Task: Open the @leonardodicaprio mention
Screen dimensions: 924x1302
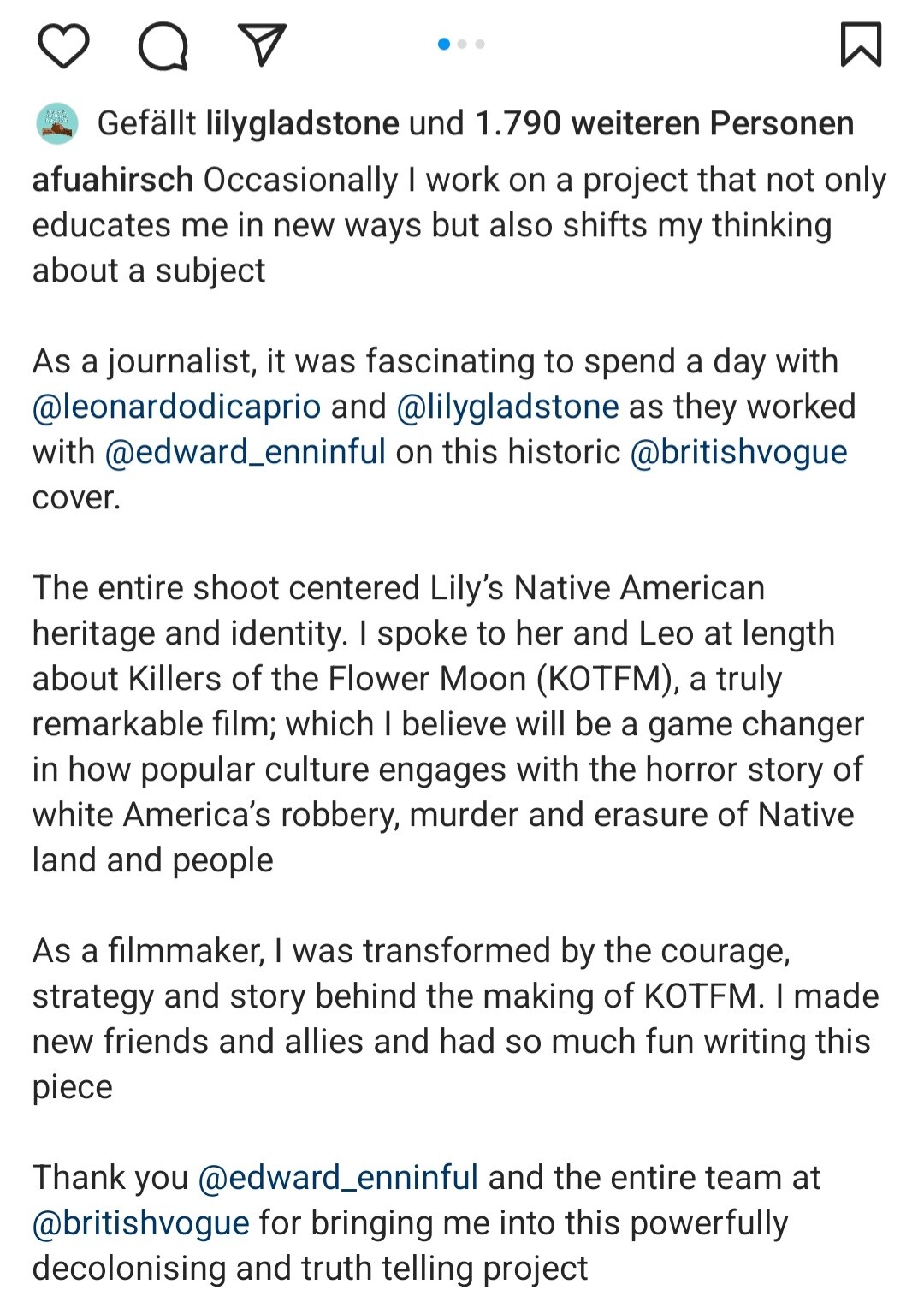Action: pyautogui.click(x=176, y=407)
